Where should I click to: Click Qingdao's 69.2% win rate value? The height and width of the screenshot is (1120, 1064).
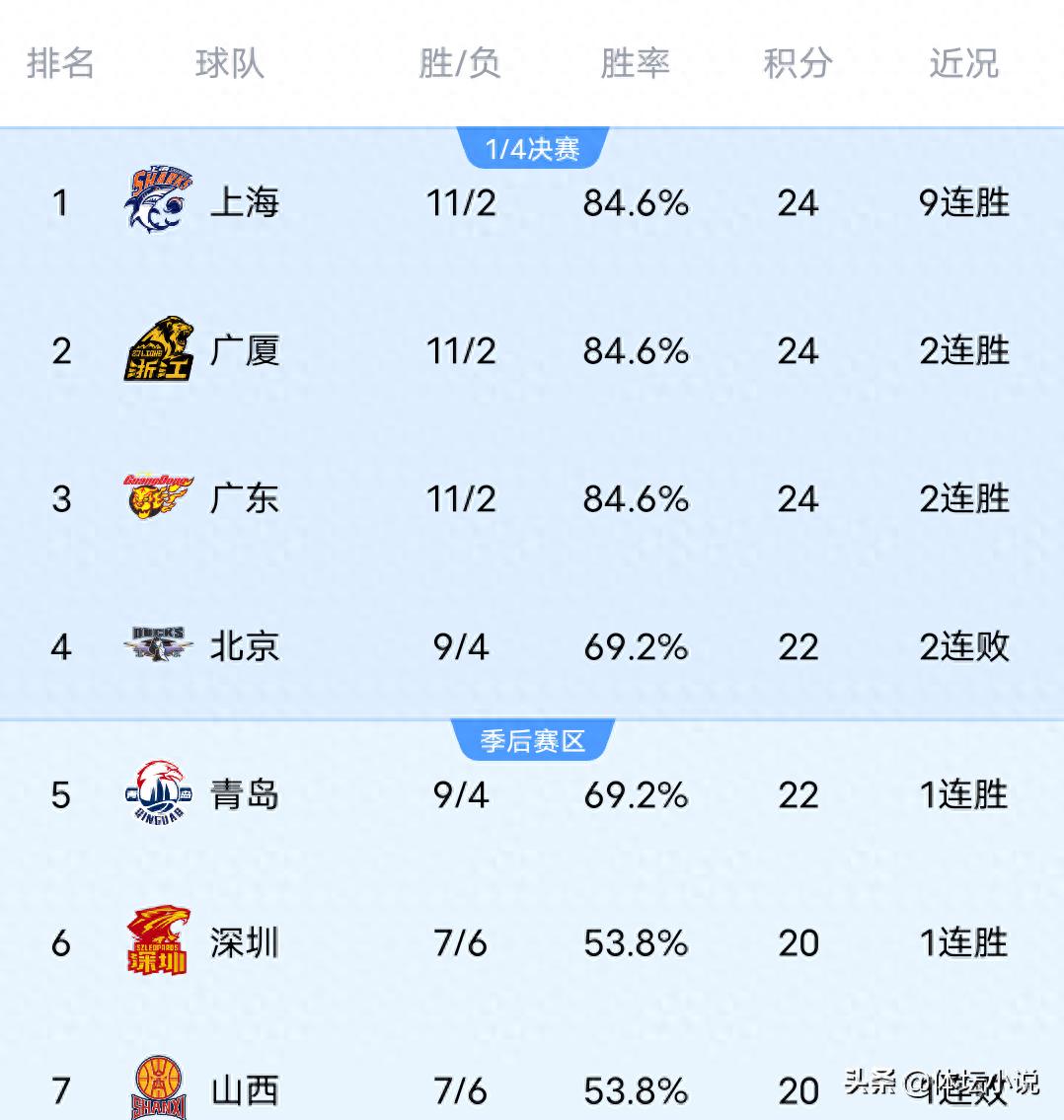coord(635,795)
